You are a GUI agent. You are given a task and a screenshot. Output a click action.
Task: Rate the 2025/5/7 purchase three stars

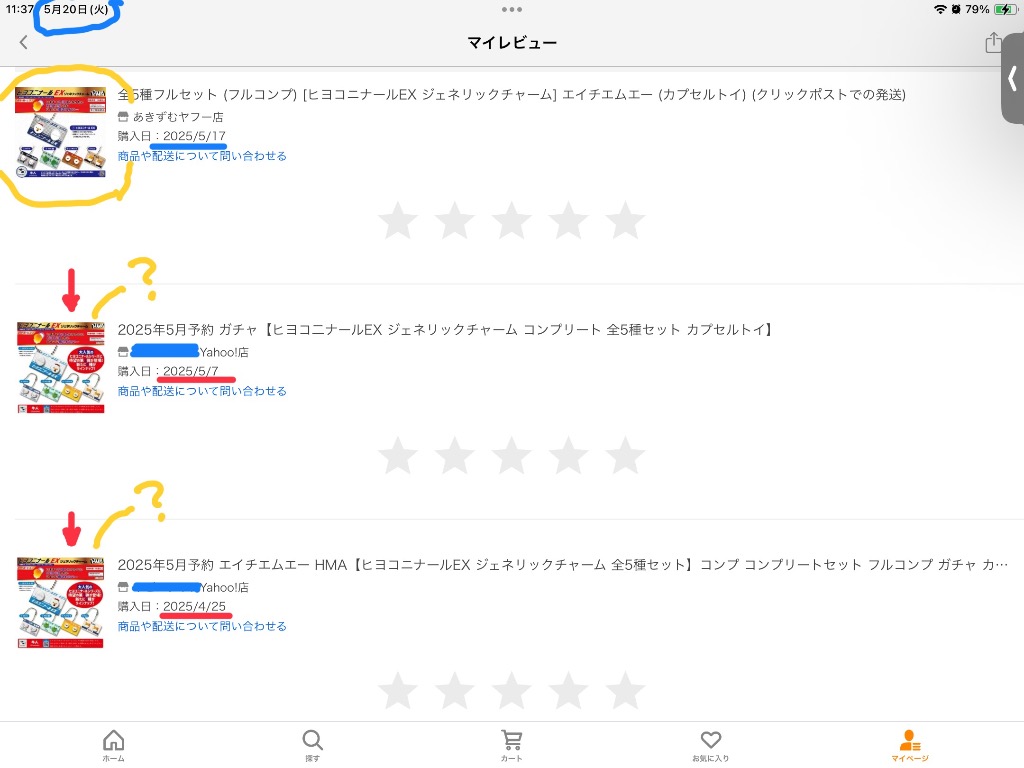[511, 455]
